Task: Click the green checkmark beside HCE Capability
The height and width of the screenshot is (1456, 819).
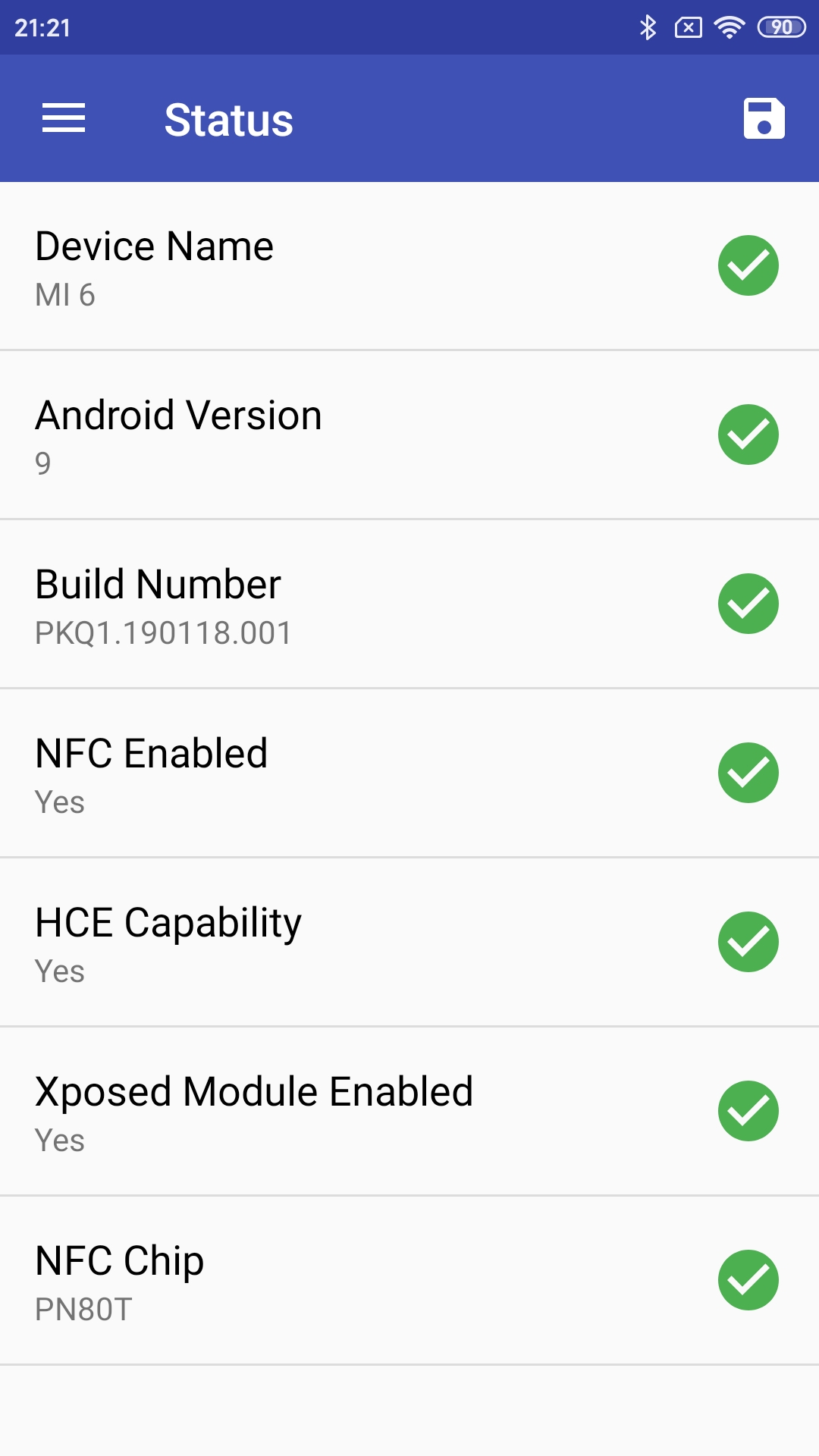Action: (748, 942)
